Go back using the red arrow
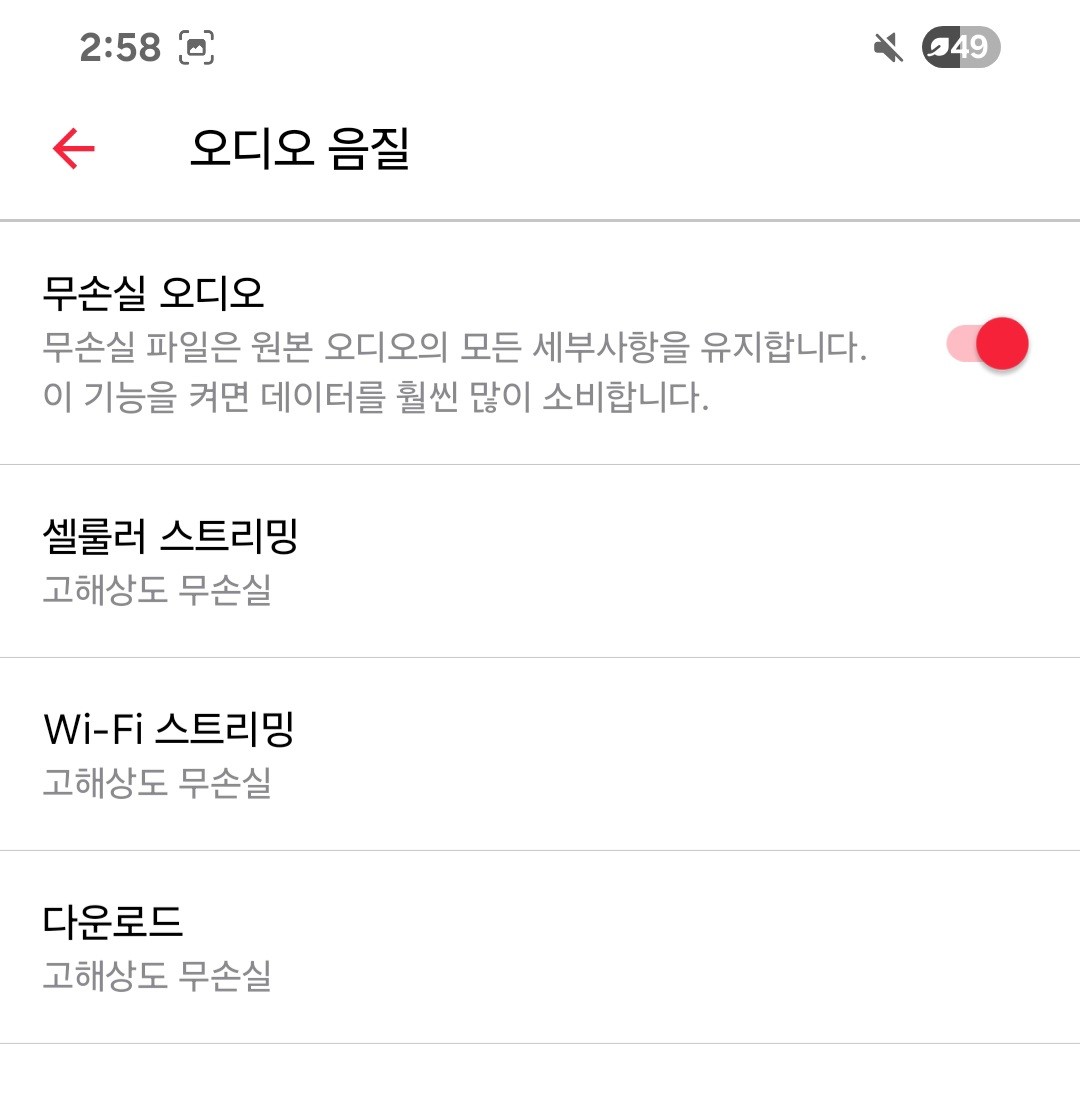This screenshot has height=1116, width=1080. pos(74,150)
